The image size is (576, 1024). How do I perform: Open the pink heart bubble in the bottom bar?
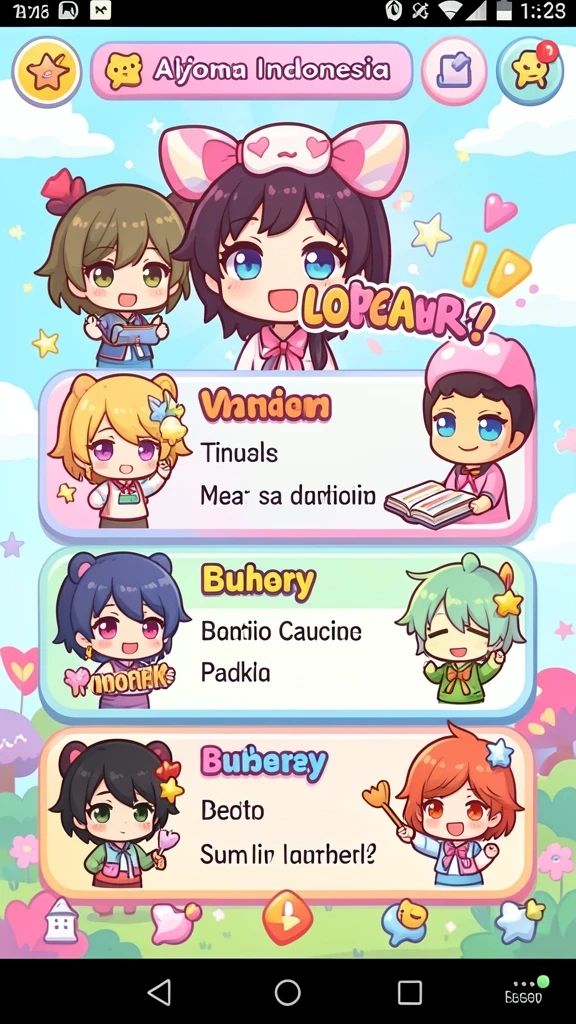(174, 922)
